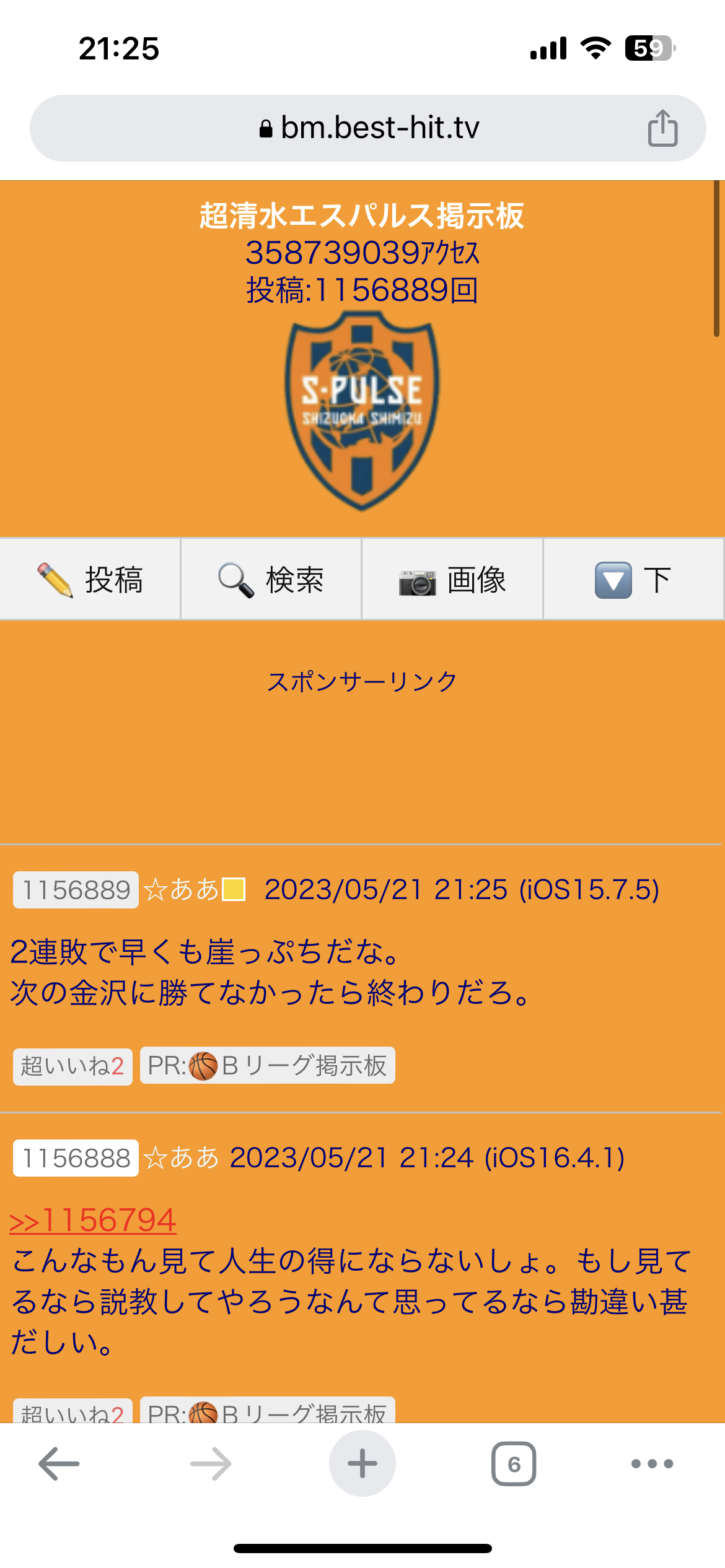
Task: Go back to the previous page
Action: click(x=59, y=1464)
